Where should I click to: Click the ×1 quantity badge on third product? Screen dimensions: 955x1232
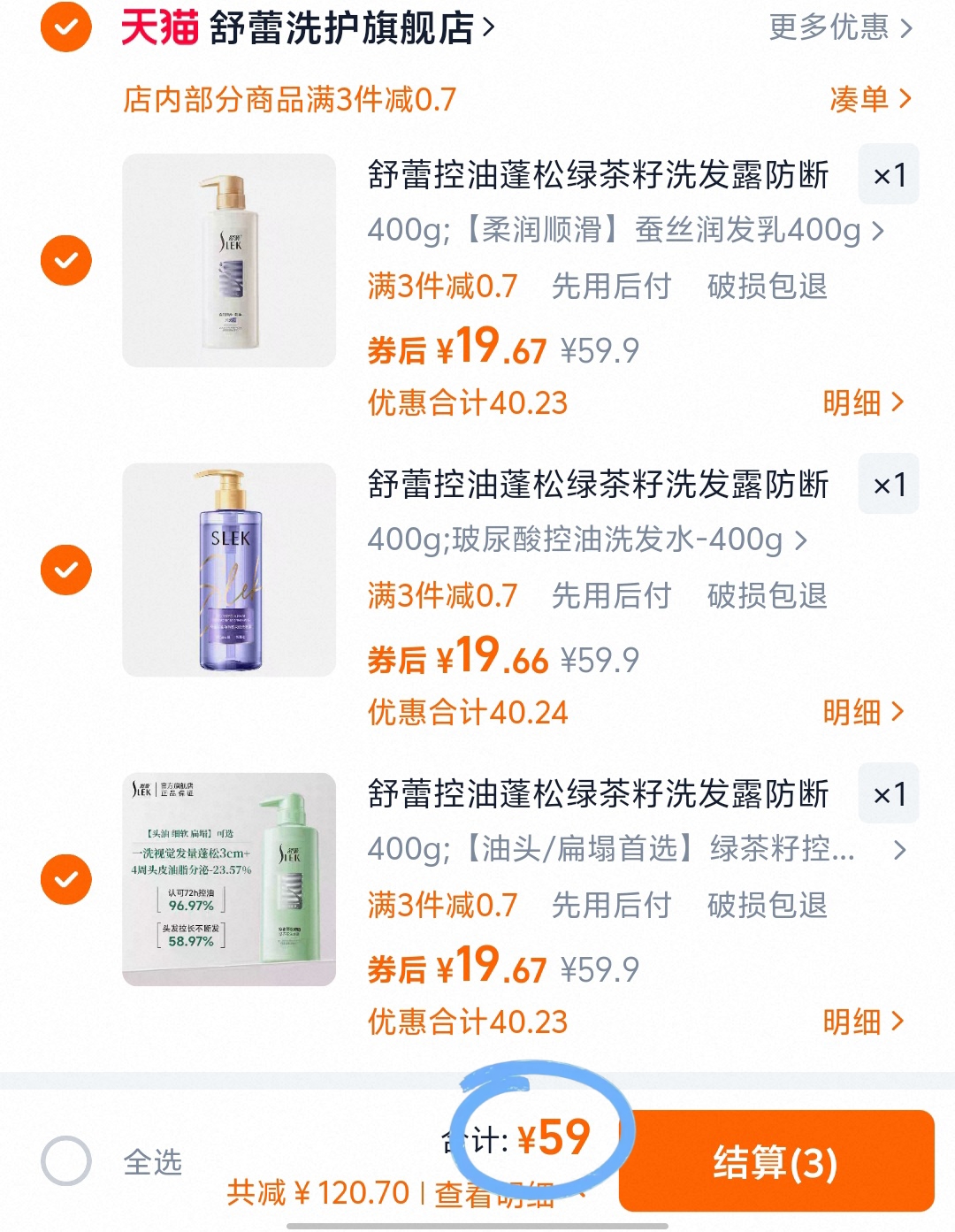889,794
